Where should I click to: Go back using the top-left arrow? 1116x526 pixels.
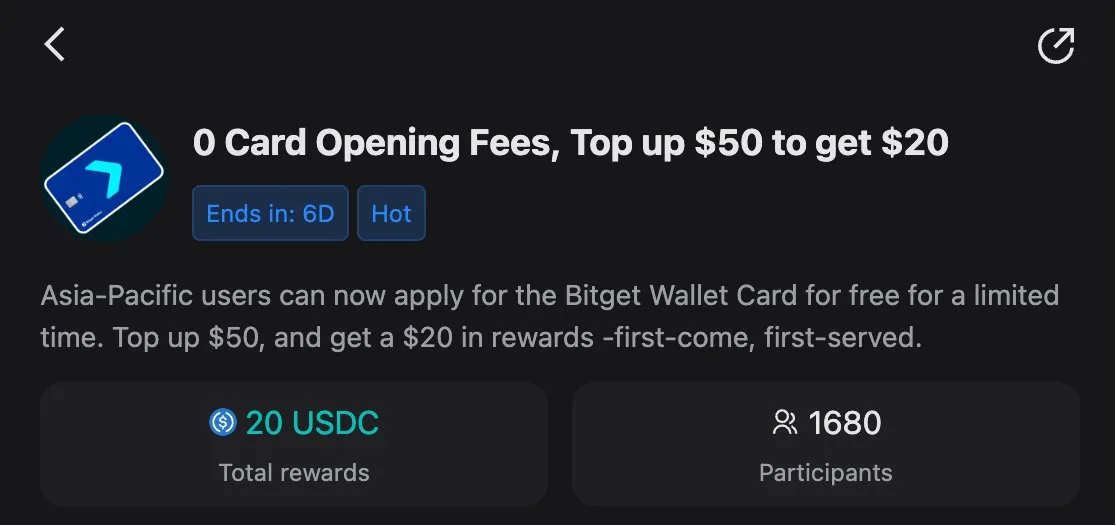55,44
